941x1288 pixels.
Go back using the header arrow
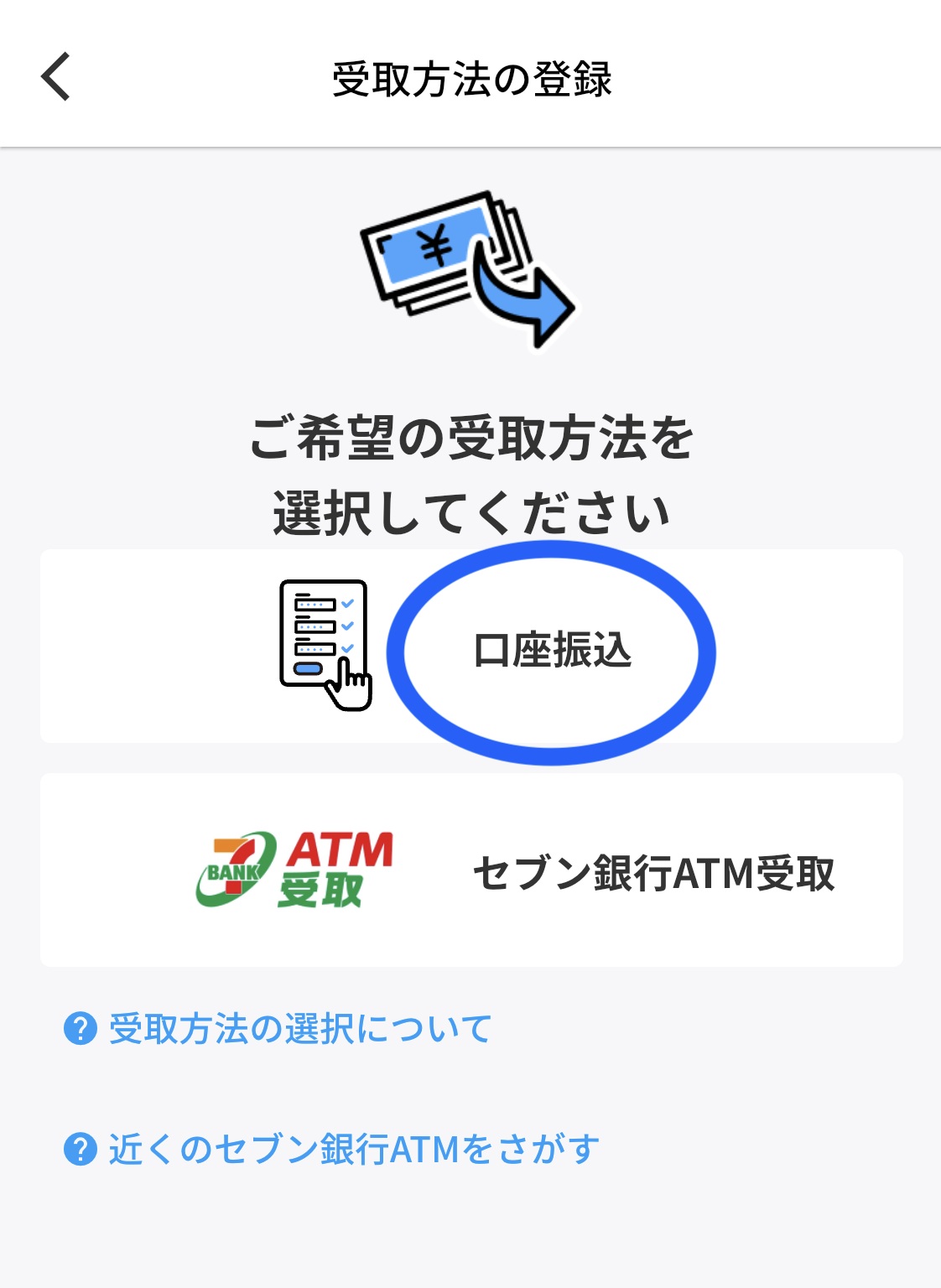(56, 77)
